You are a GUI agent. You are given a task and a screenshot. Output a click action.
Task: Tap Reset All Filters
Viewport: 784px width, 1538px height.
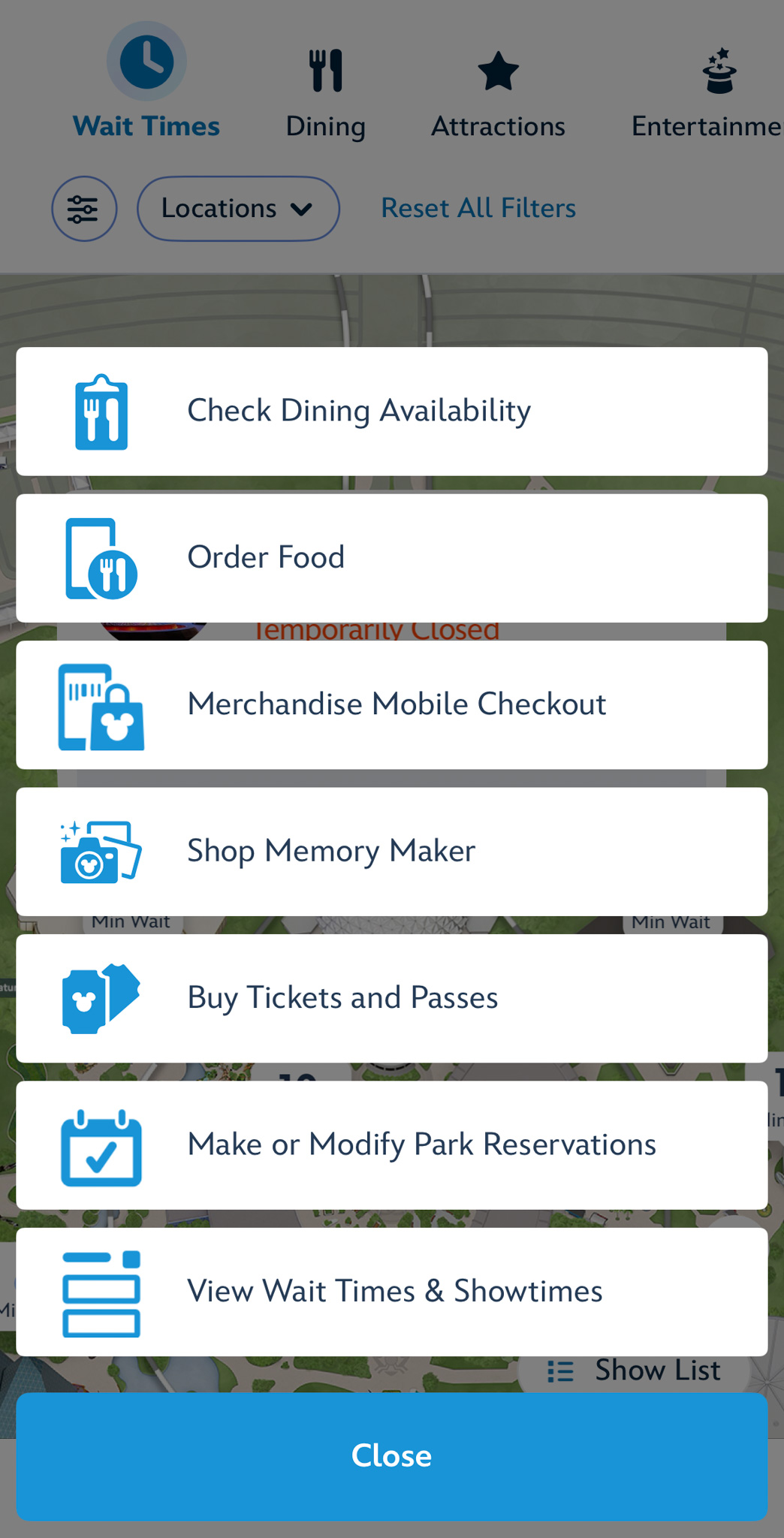[x=478, y=208]
